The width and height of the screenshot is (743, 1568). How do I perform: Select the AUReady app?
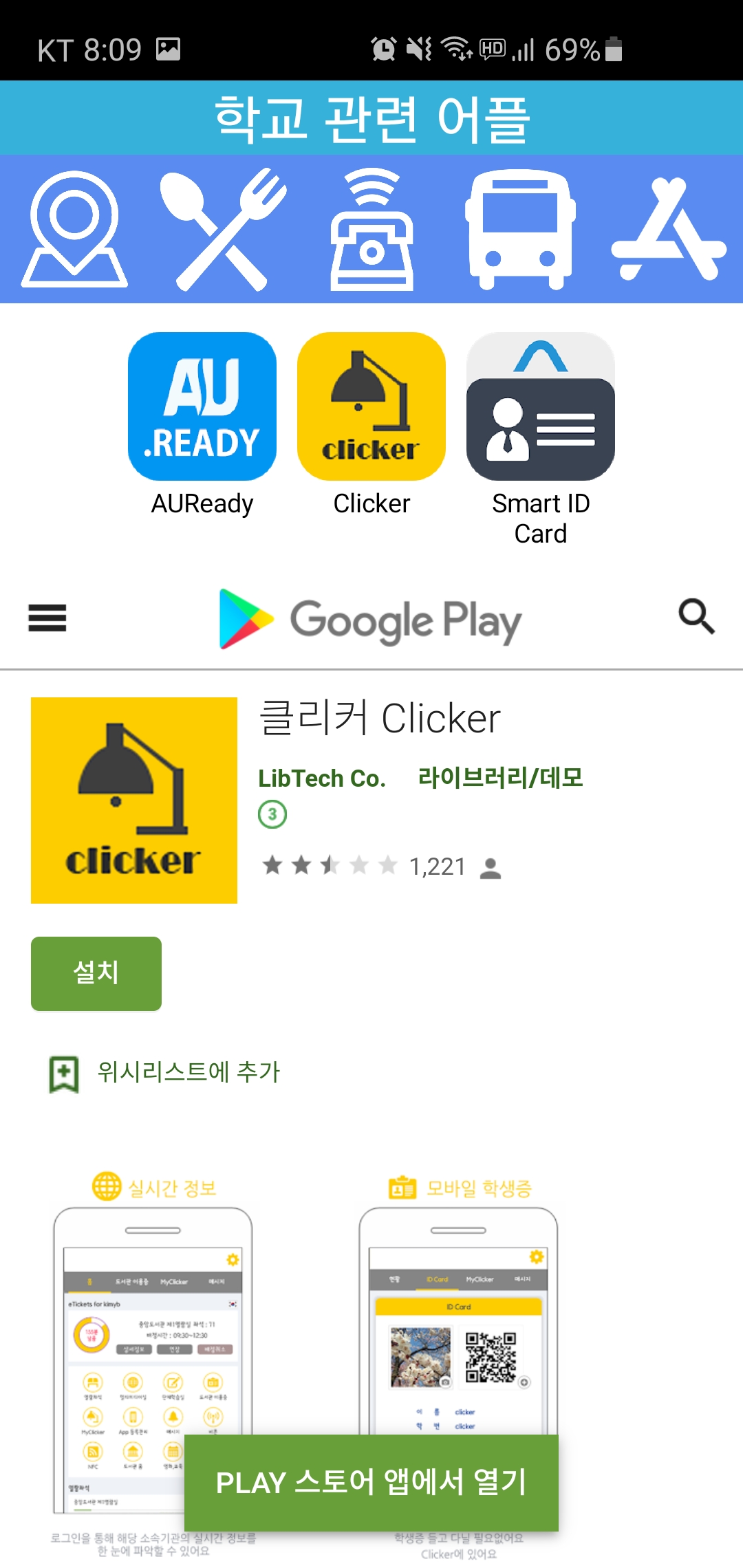point(202,425)
